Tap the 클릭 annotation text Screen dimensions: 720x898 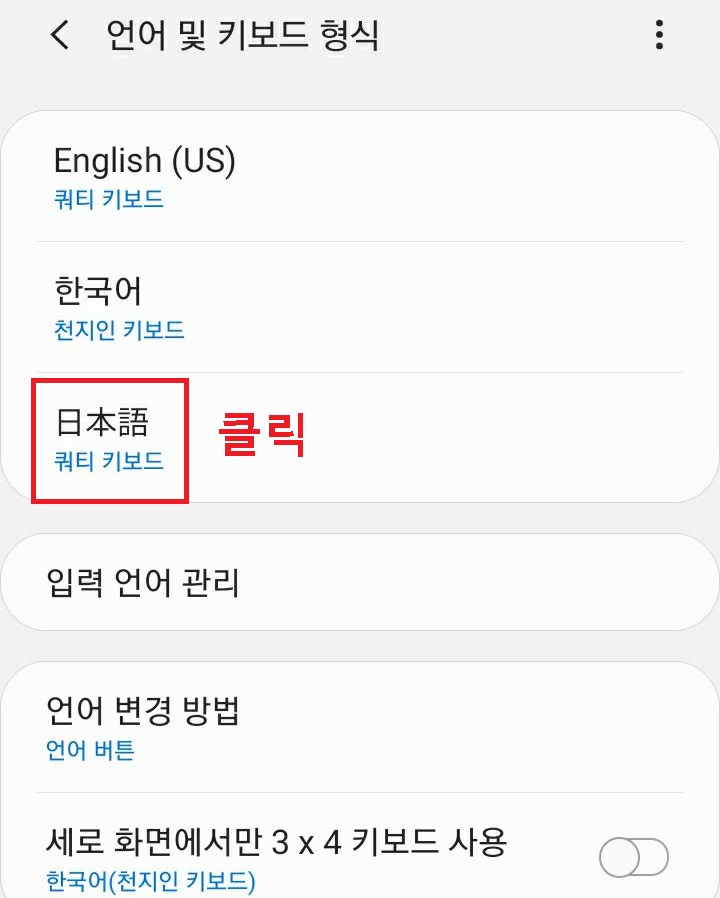click(x=258, y=432)
